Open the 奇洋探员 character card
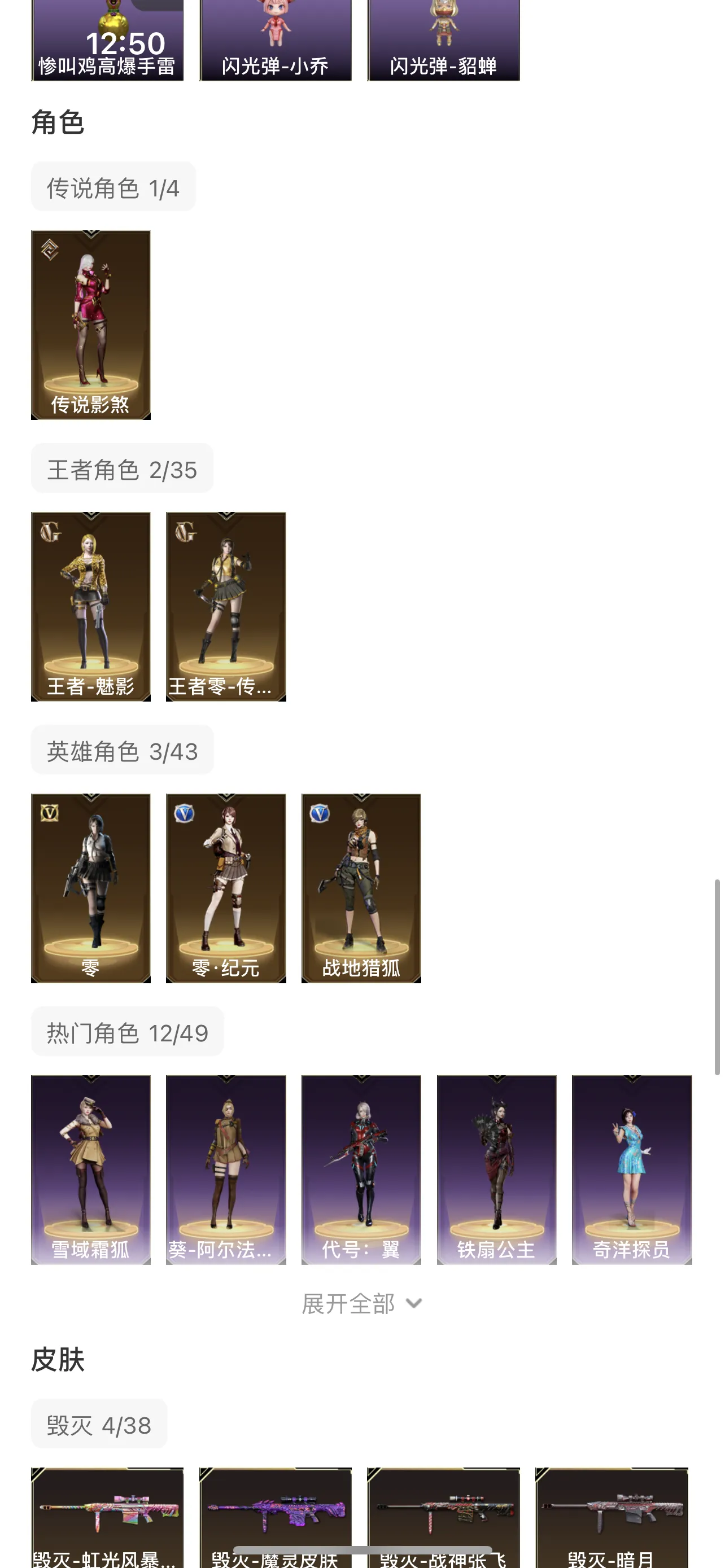 (x=631, y=1170)
